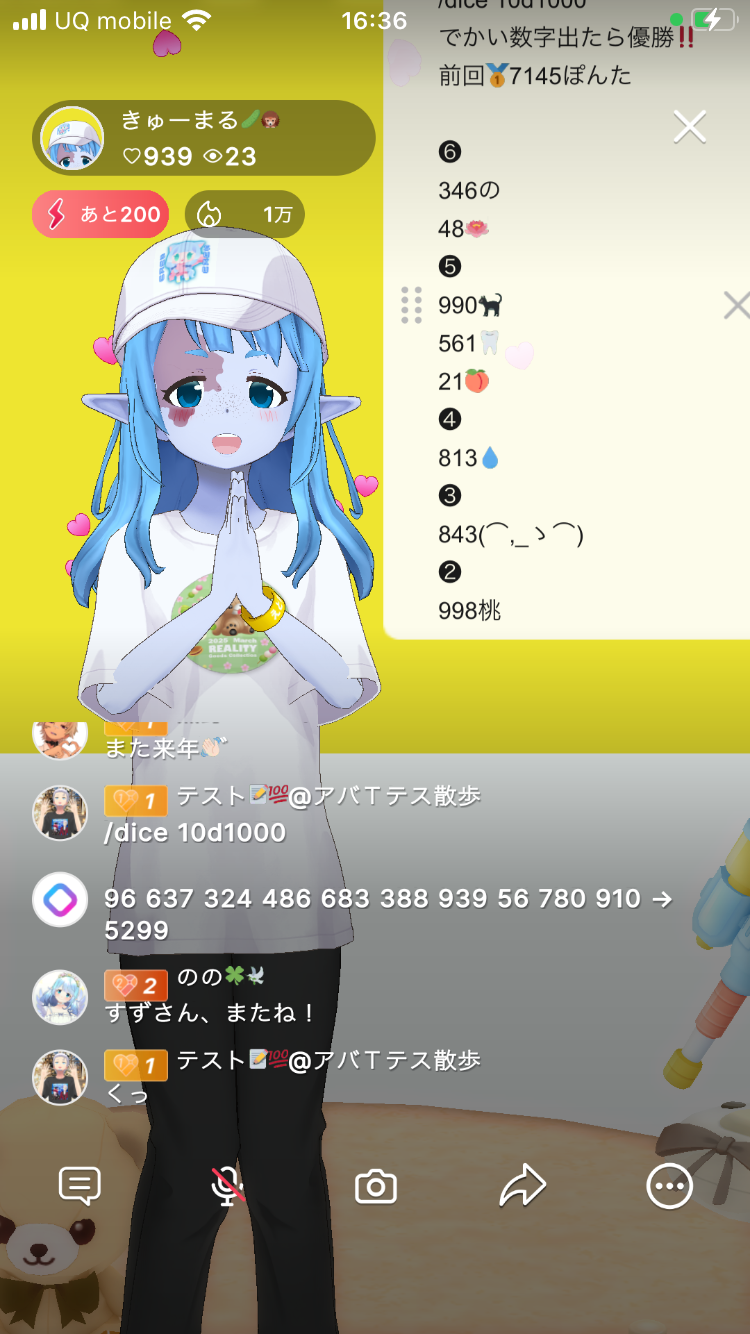750x1334 pixels.
Task: Open のの user avatar in chat
Action: pyautogui.click(x=60, y=997)
